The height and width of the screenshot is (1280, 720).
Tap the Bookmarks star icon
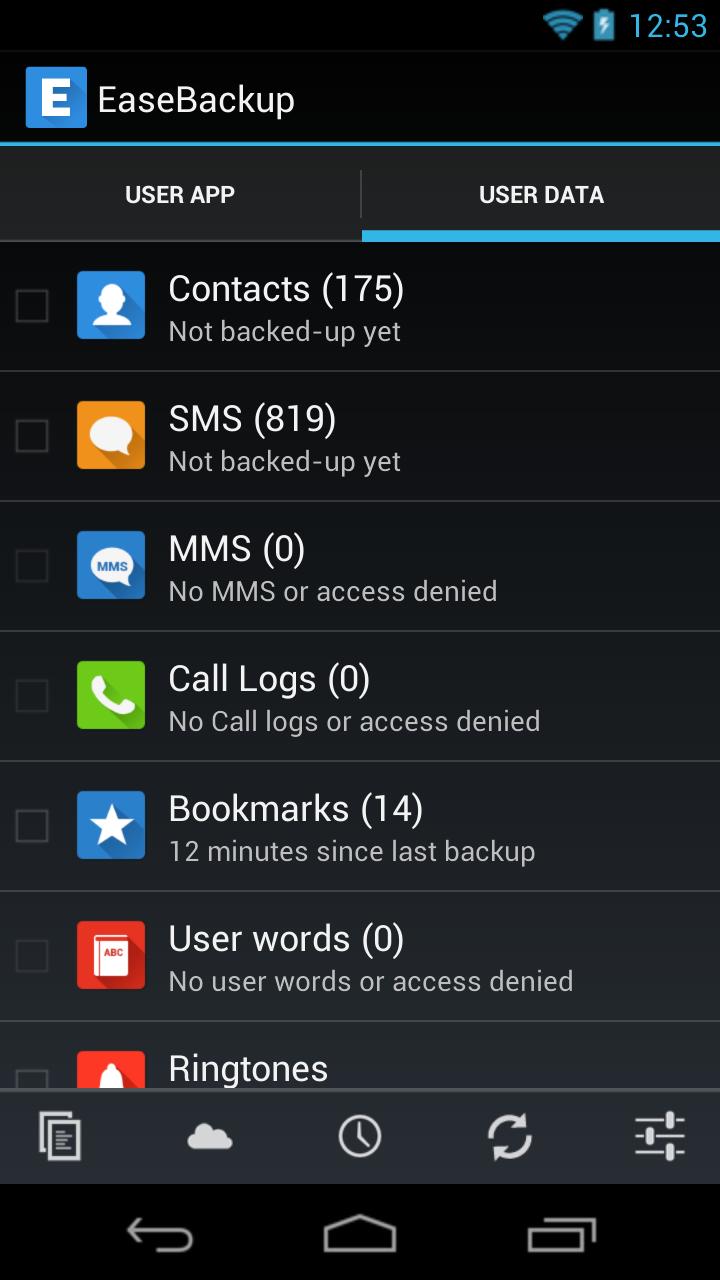(110, 825)
